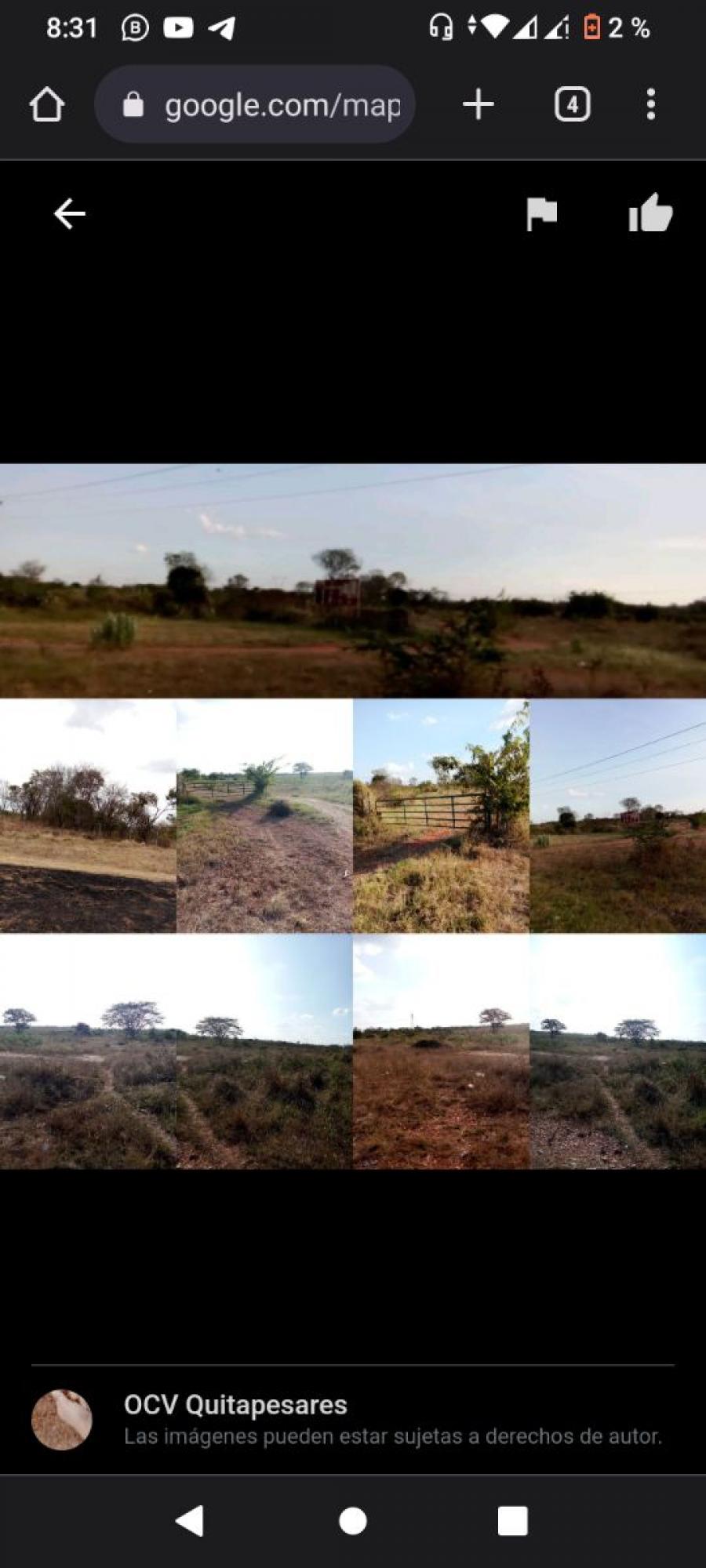706x1568 pixels.
Task: Open the browser home page
Action: (x=47, y=104)
